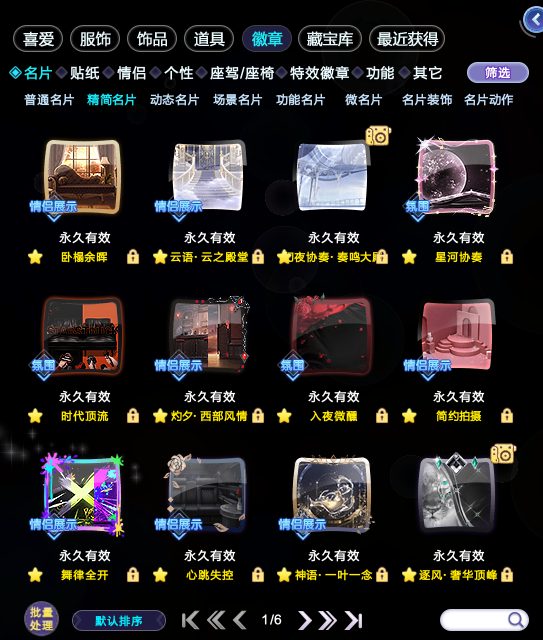Select the 时代顶流 card
This screenshot has width=543, height=640.
coord(82,336)
